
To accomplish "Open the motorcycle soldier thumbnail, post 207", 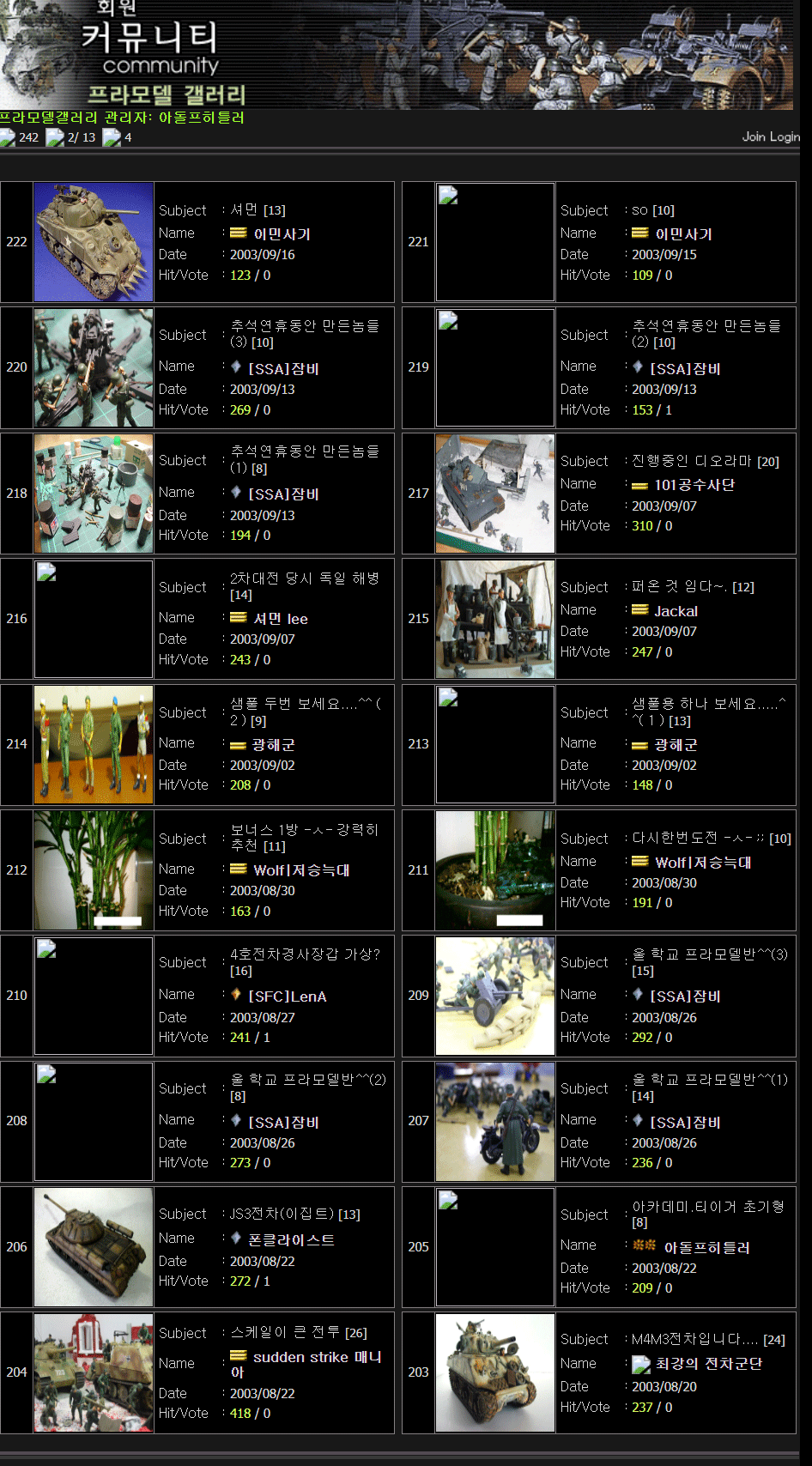I will click(495, 1121).
